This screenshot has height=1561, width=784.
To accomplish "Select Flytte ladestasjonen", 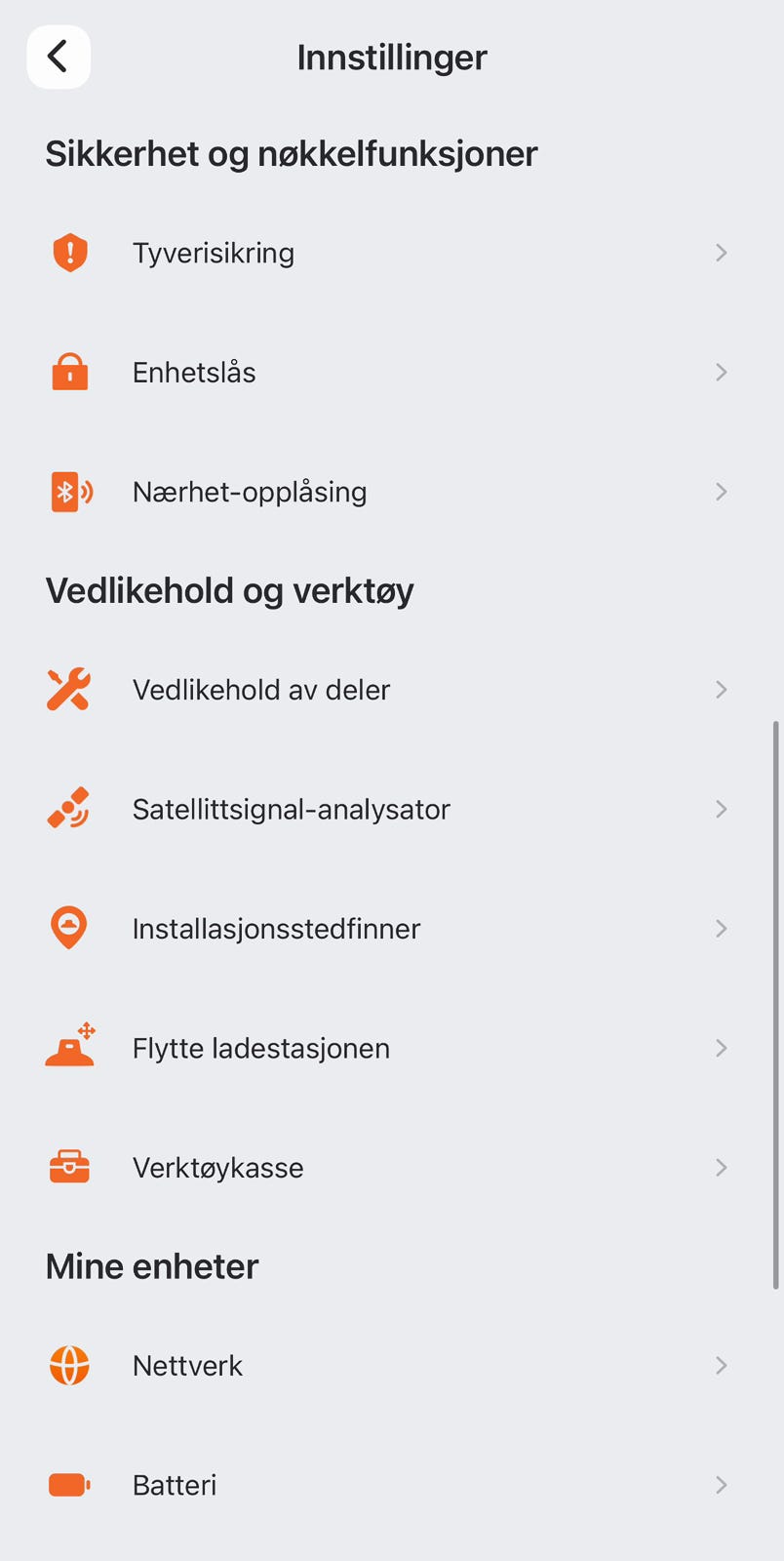I will pos(392,1048).
